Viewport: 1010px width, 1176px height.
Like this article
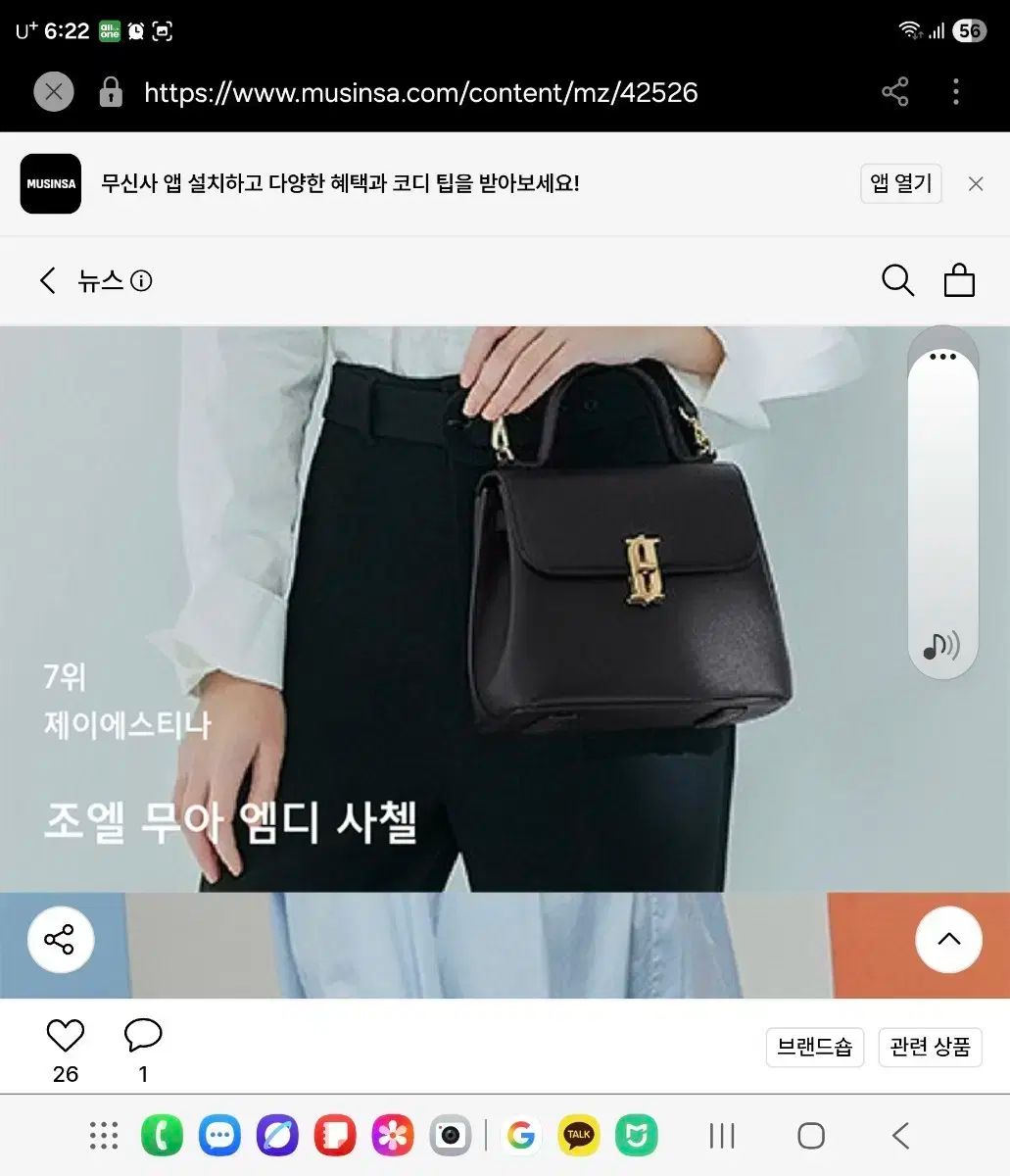[x=66, y=1036]
